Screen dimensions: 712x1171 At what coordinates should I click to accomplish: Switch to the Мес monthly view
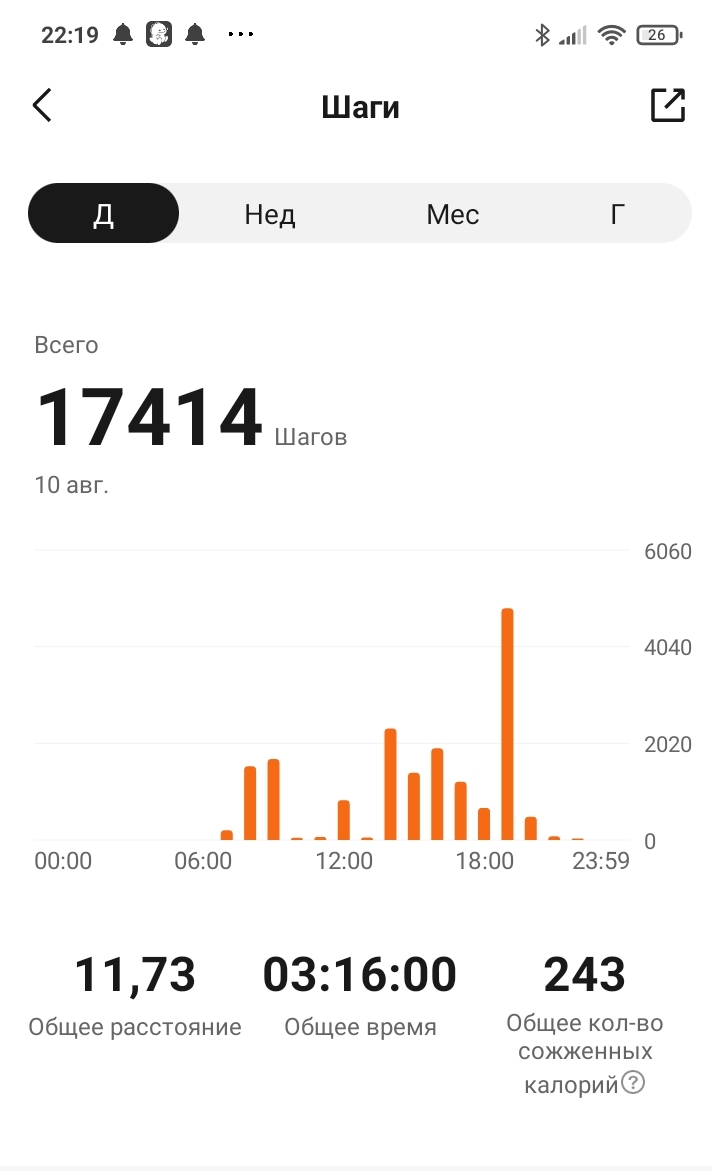(x=452, y=214)
